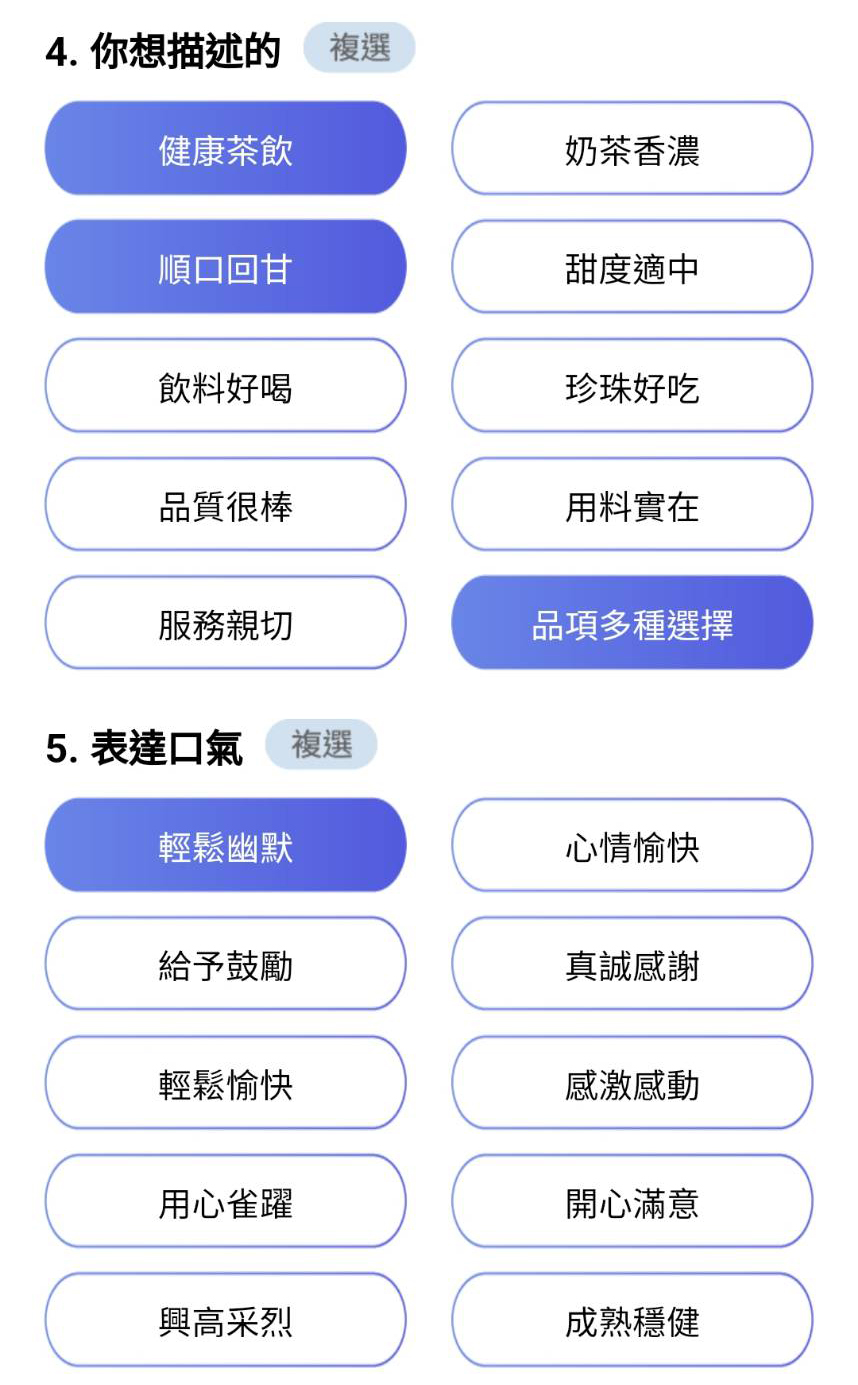Select 輕鬆愉快 tone chip
Image resolution: width=858 pixels, height=1385 pixels.
pyautogui.click(x=225, y=1082)
